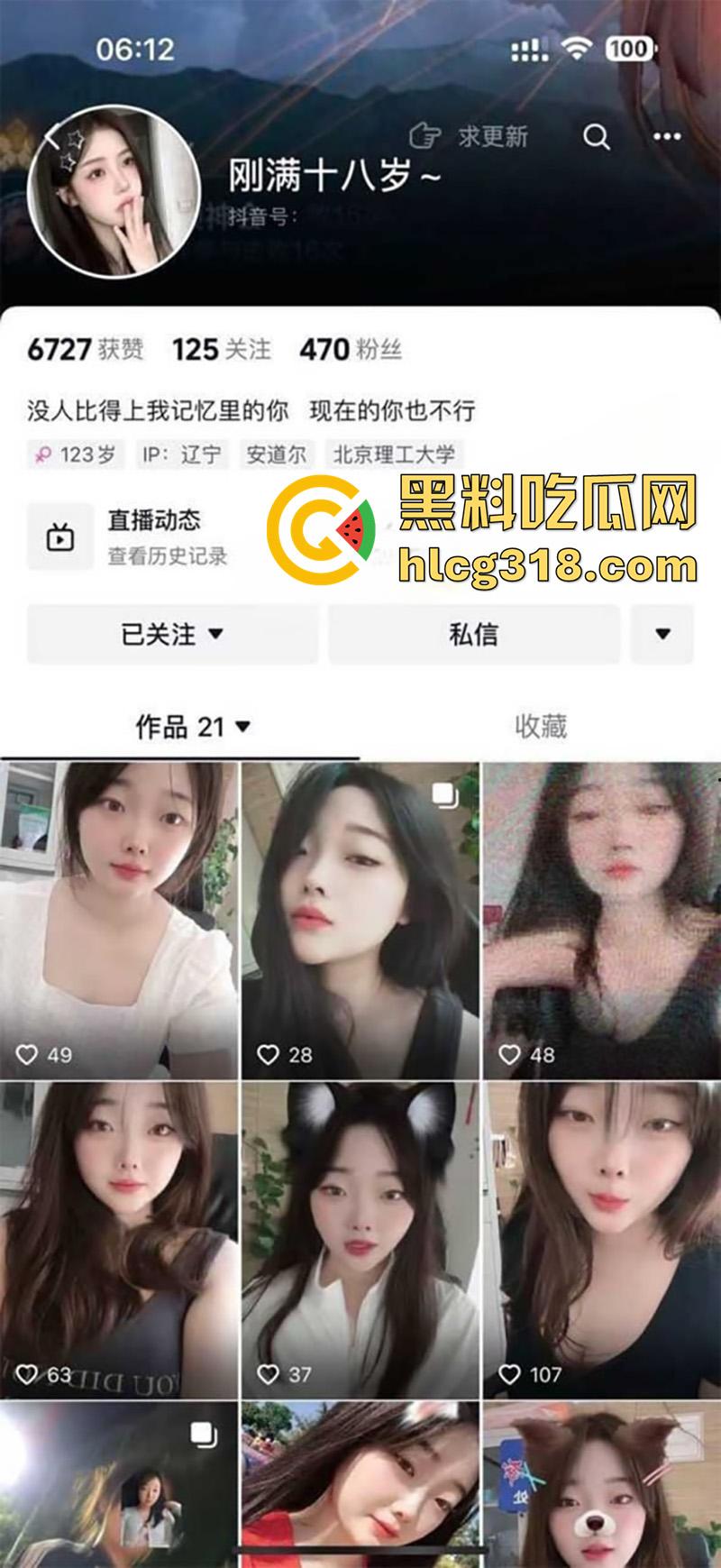View the profile avatar photo
The width and height of the screenshot is (721, 1568).
click(x=114, y=195)
